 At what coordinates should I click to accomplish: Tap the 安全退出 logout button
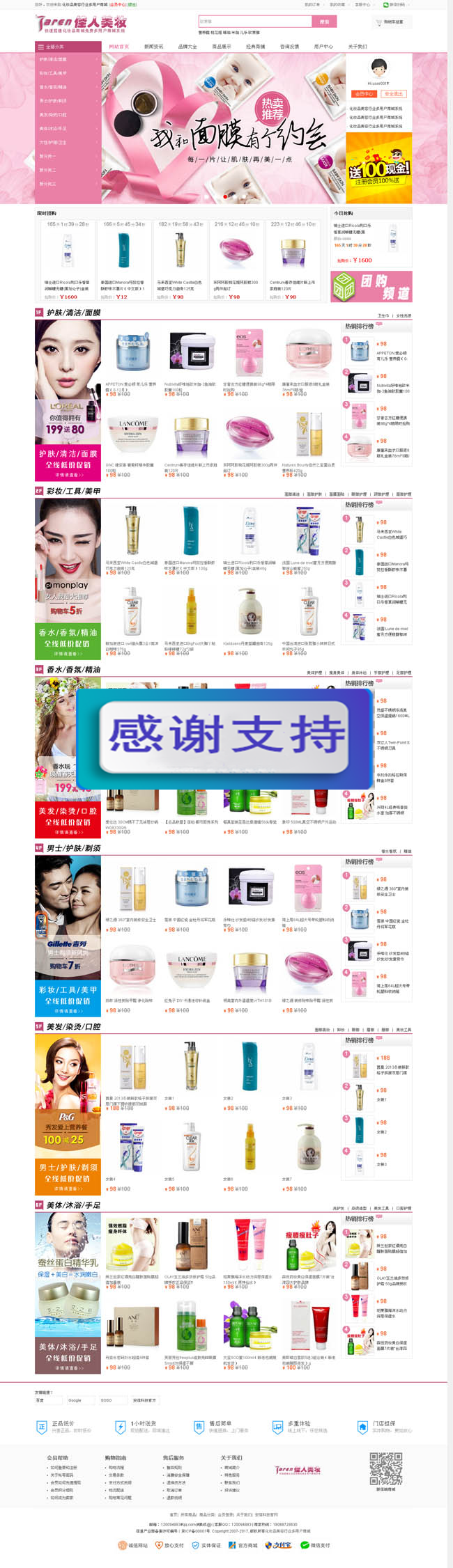click(x=393, y=93)
